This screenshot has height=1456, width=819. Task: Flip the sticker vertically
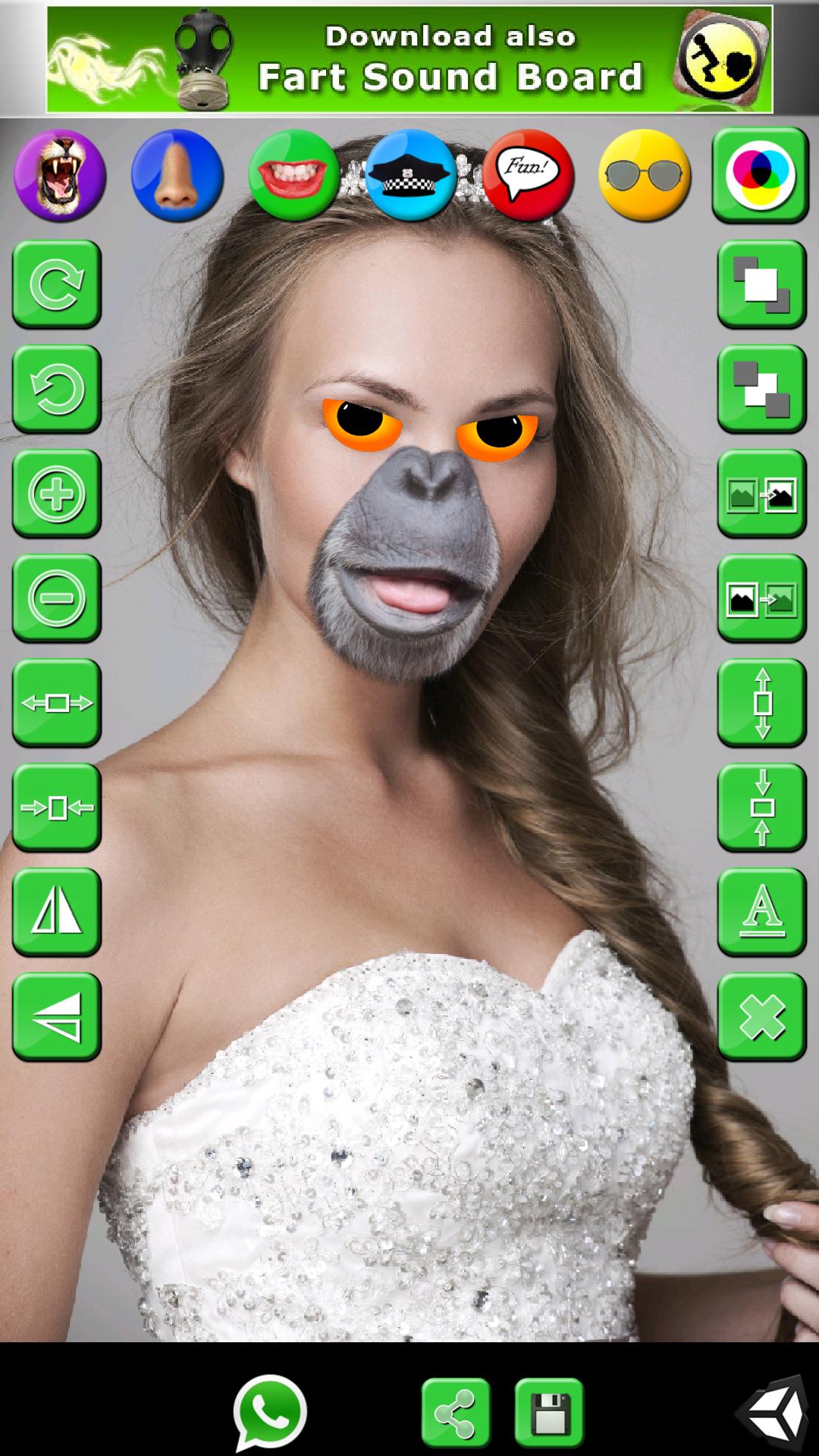[x=56, y=1016]
